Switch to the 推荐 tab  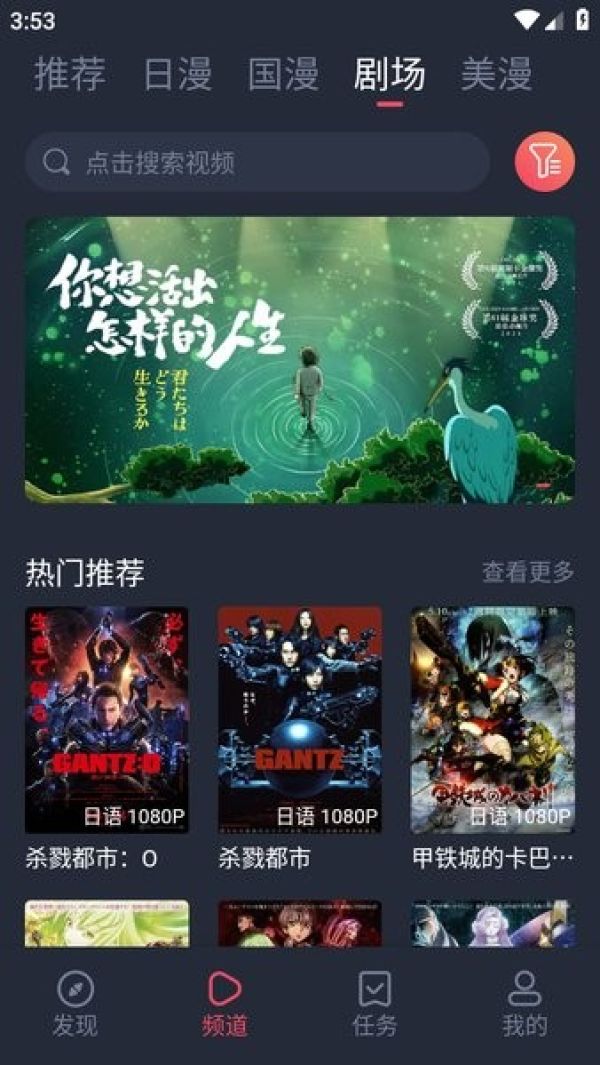click(70, 74)
